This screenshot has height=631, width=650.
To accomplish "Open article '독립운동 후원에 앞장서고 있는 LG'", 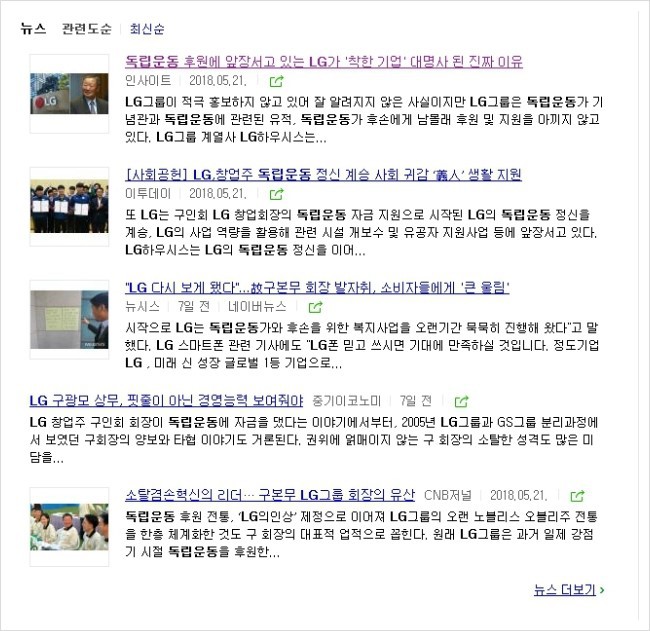I will click(323, 62).
